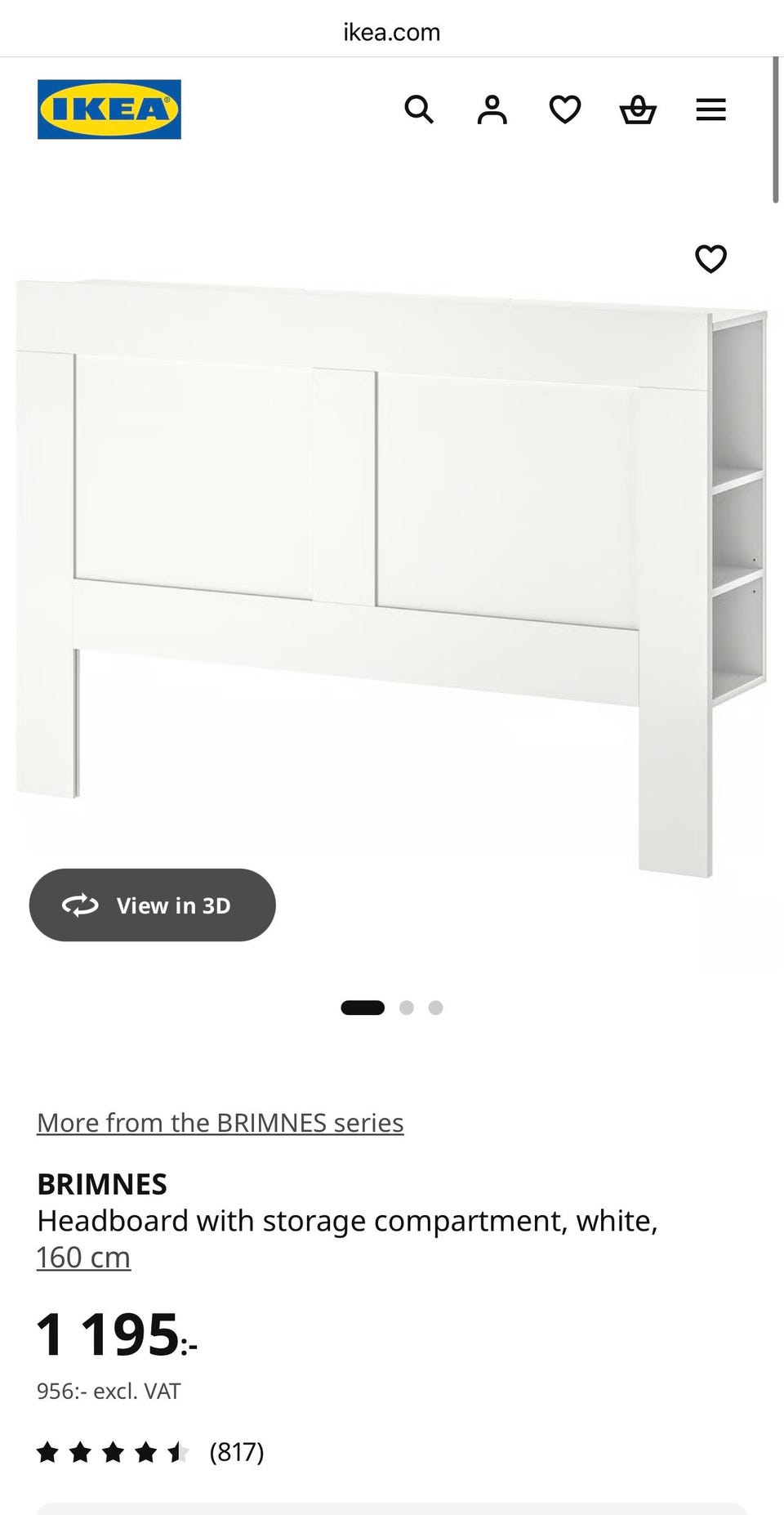This screenshot has width=784, height=1515.
Task: Save the headboard to favourites on the product image
Action: point(710,259)
